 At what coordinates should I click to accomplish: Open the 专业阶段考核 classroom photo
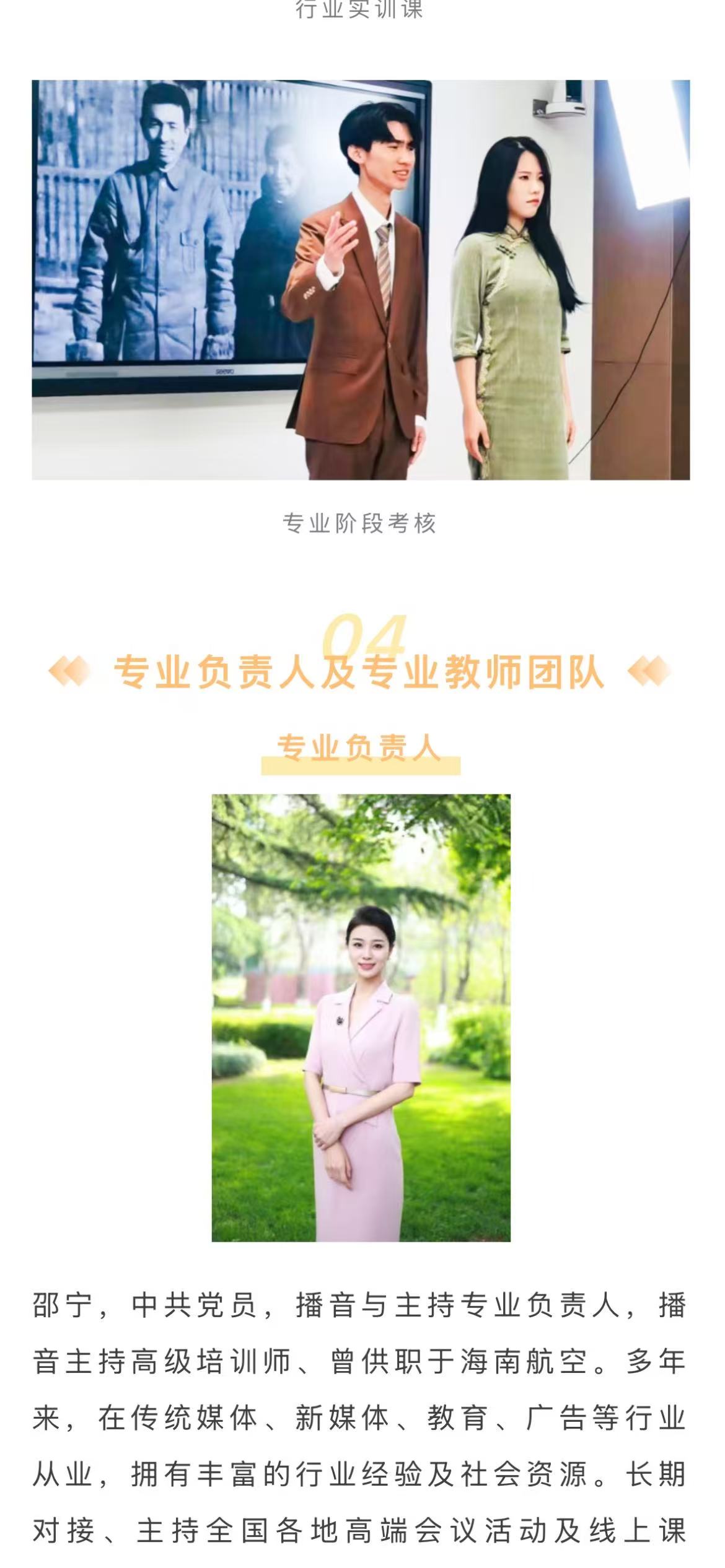pyautogui.click(x=361, y=280)
